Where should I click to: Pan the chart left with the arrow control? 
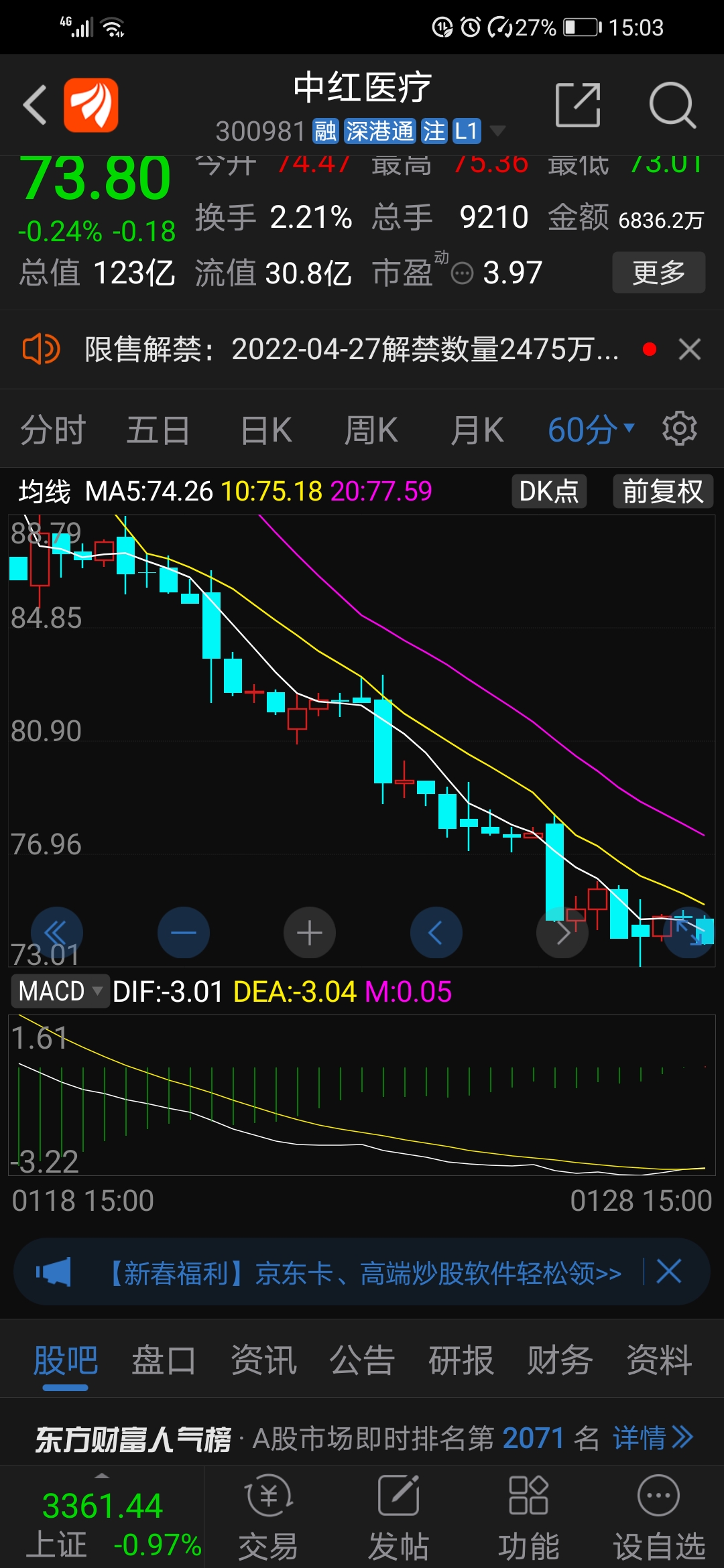(x=436, y=932)
